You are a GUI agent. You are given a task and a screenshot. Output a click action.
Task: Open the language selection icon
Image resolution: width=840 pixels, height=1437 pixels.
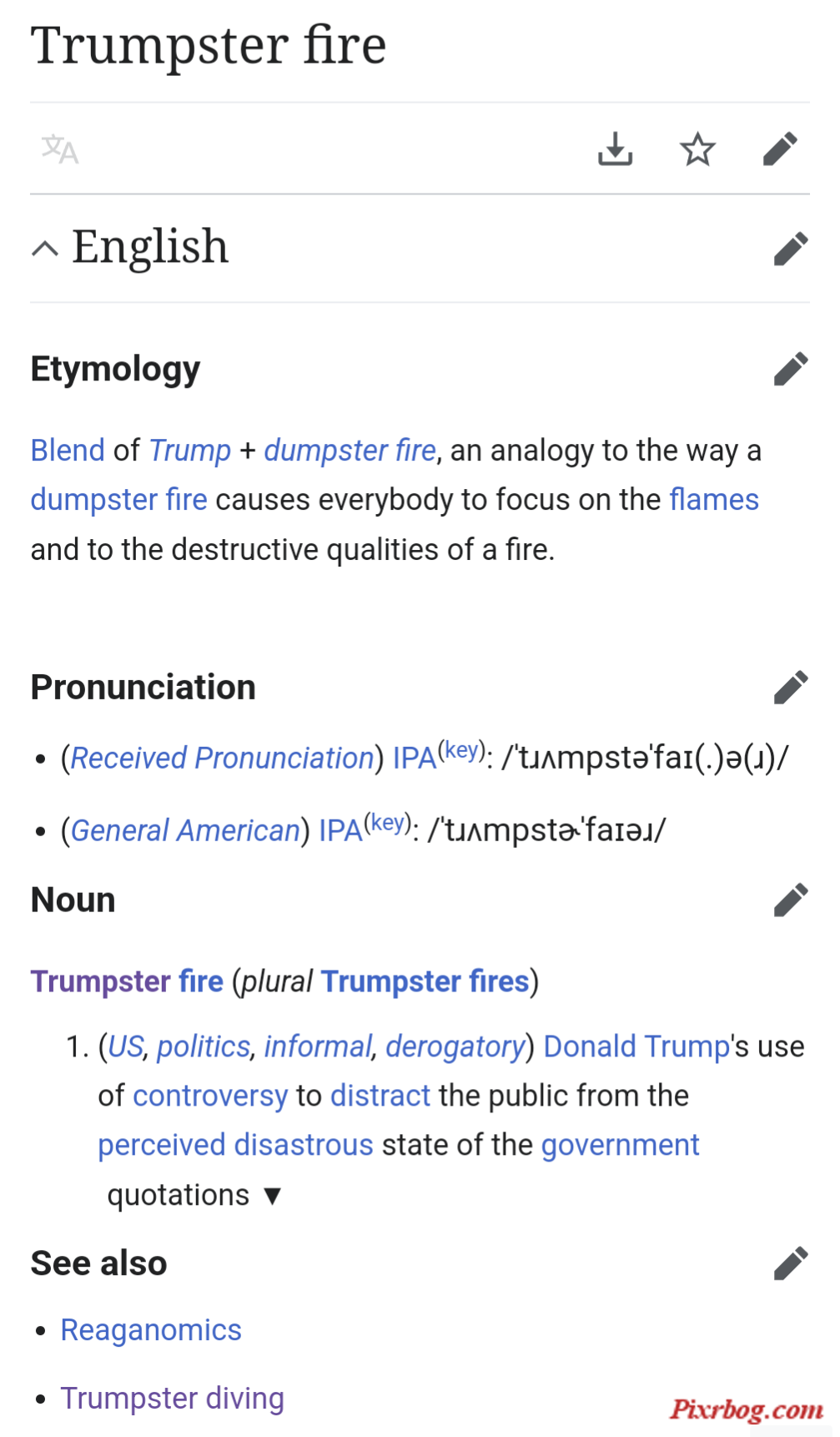(60, 150)
